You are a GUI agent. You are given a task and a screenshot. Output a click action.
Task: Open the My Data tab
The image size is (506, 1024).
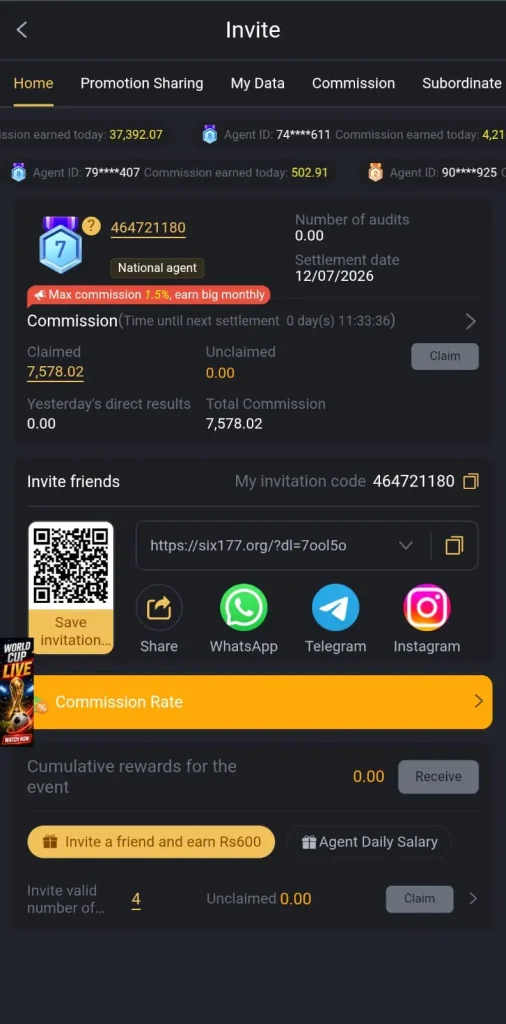pyautogui.click(x=257, y=83)
